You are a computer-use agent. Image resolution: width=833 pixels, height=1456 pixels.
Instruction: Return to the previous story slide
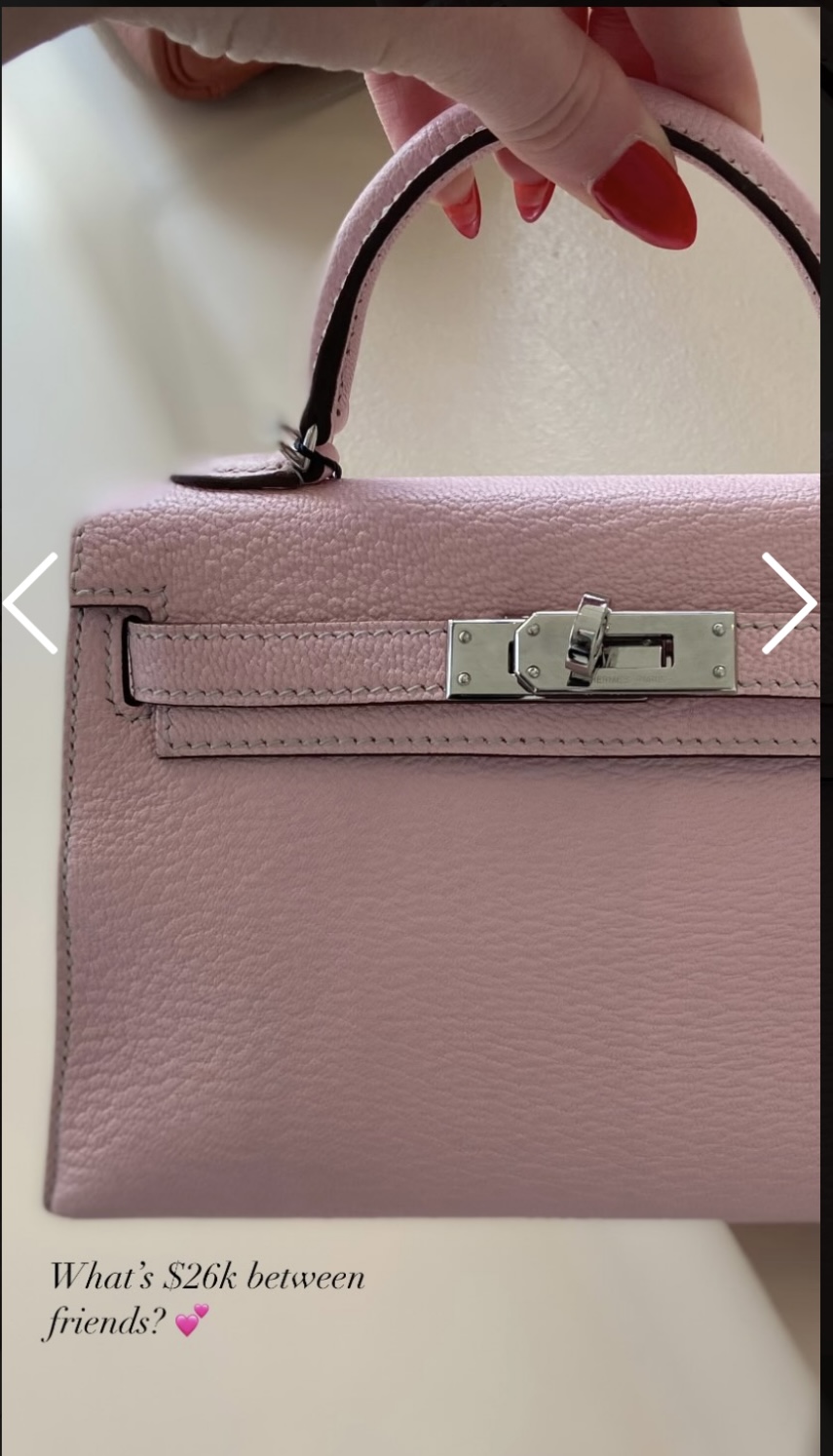[30, 603]
